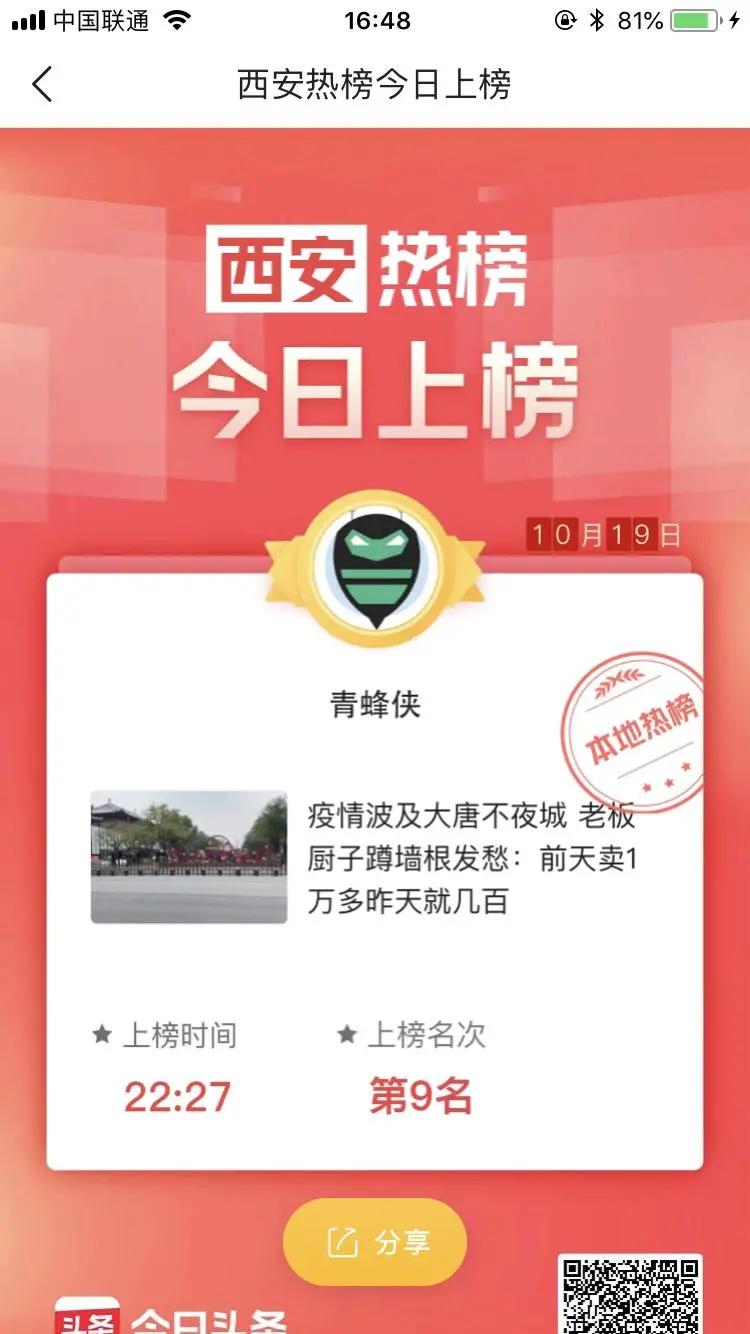Viewport: 750px width, 1334px height.
Task: Open the article about 大唐不夜城
Action: (470, 858)
